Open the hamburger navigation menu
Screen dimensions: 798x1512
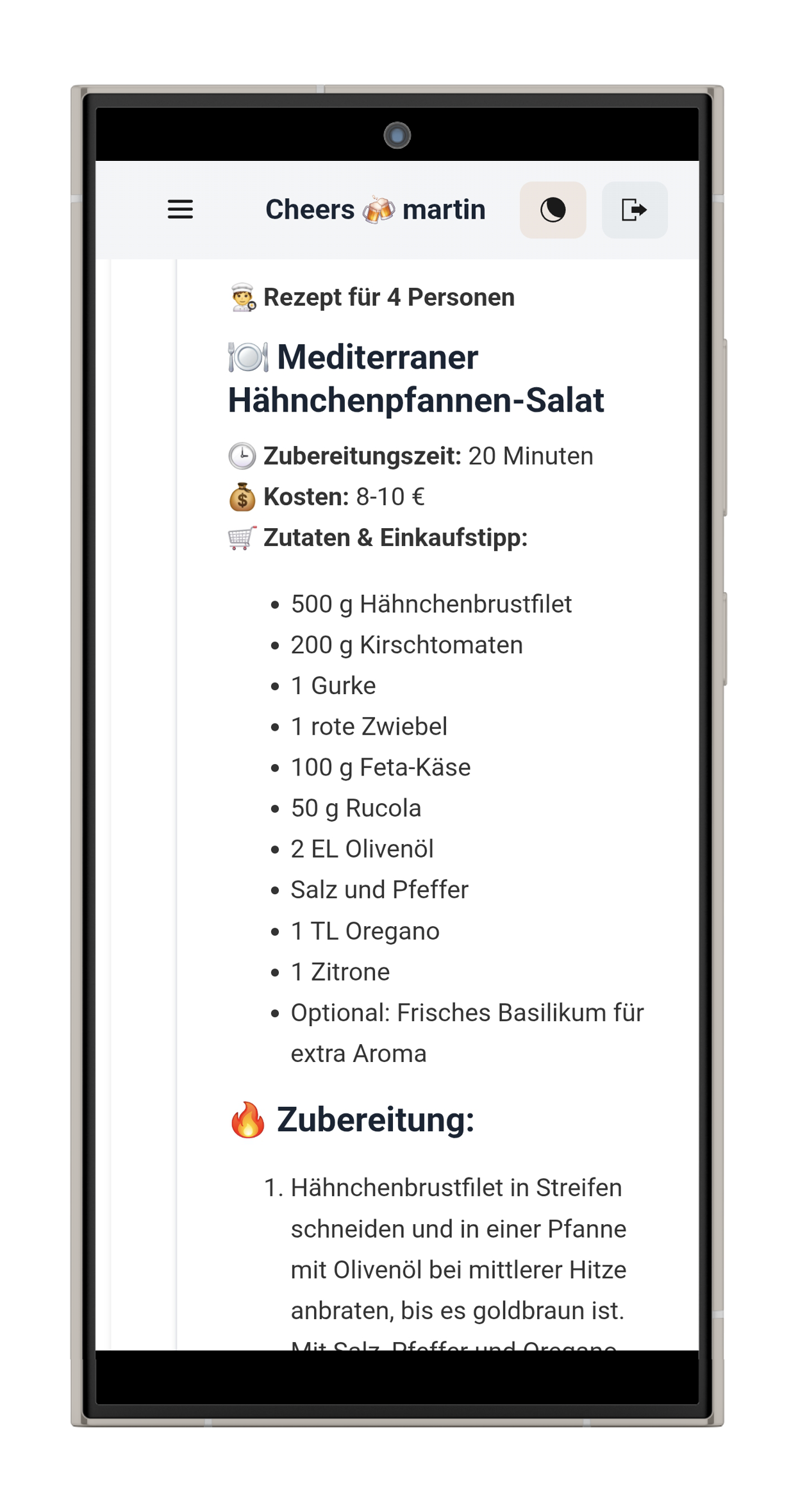pos(180,210)
